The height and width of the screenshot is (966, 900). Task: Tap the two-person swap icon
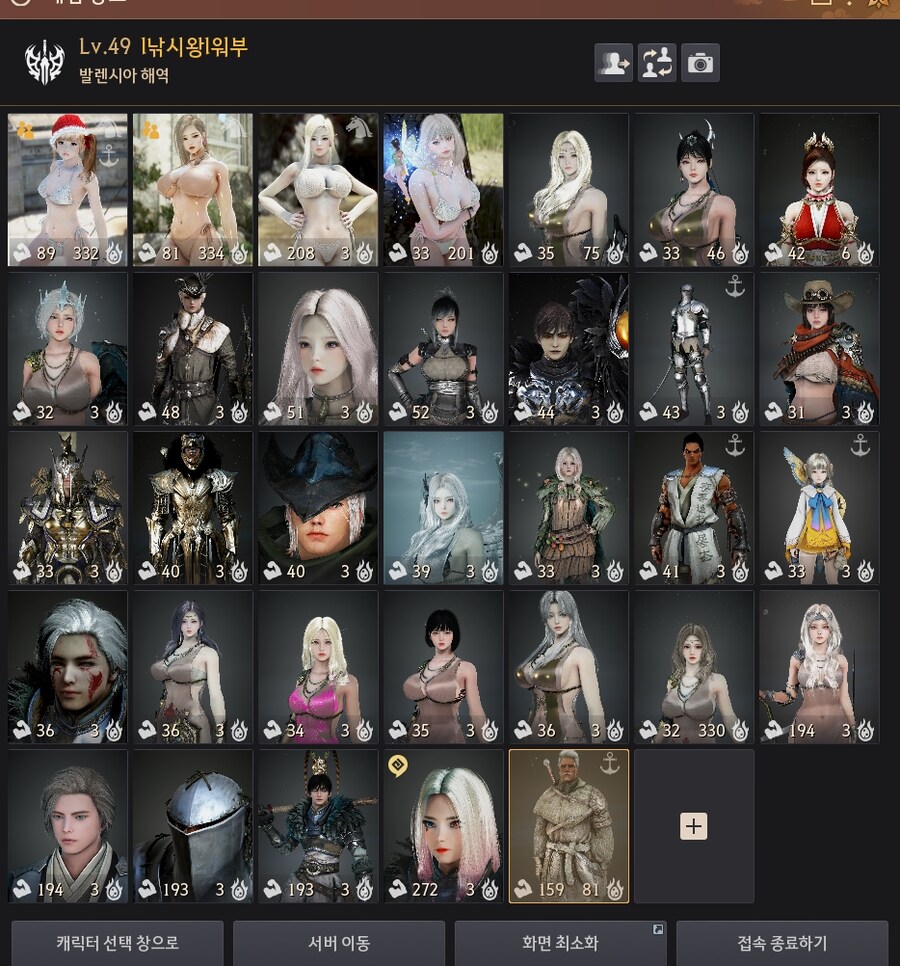657,63
